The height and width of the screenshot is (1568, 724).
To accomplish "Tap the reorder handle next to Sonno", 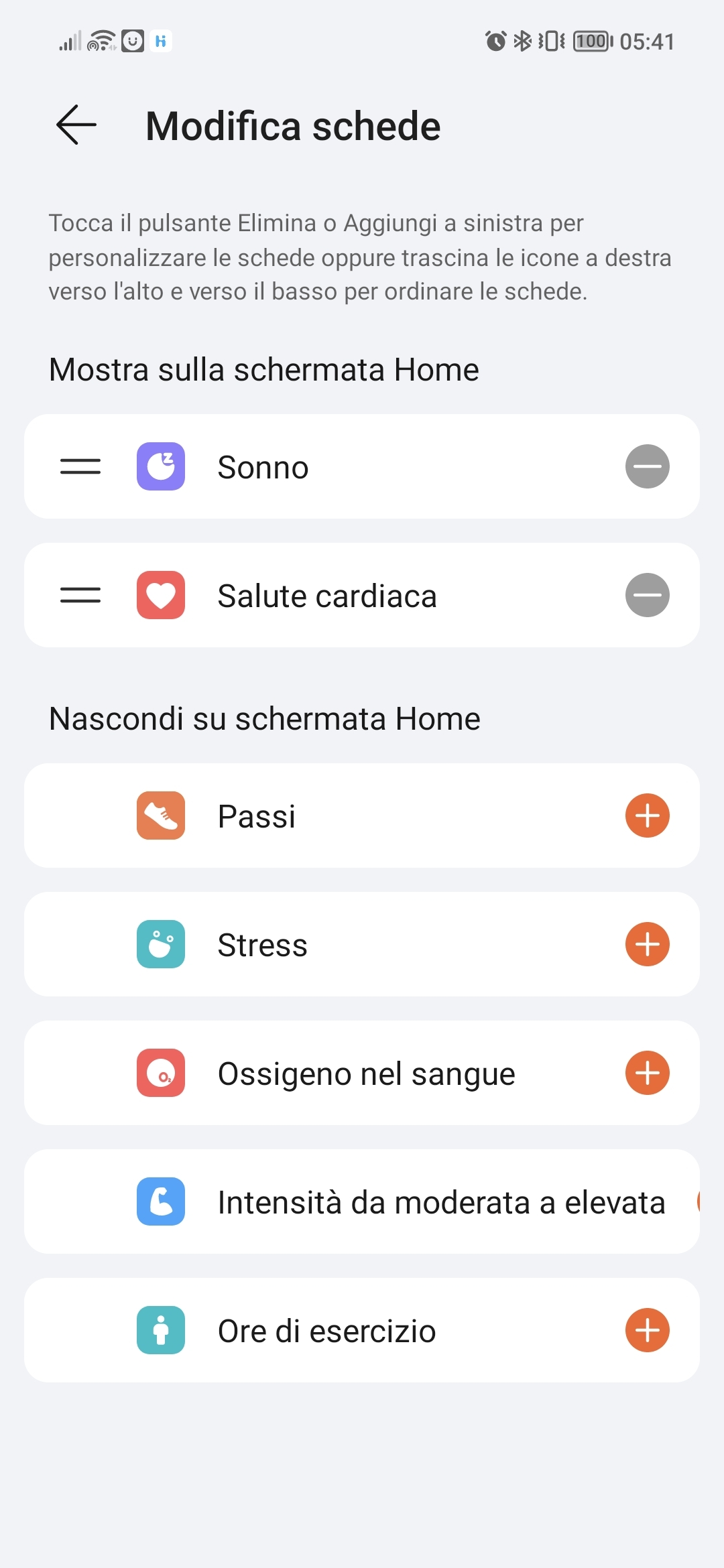I will point(80,466).
